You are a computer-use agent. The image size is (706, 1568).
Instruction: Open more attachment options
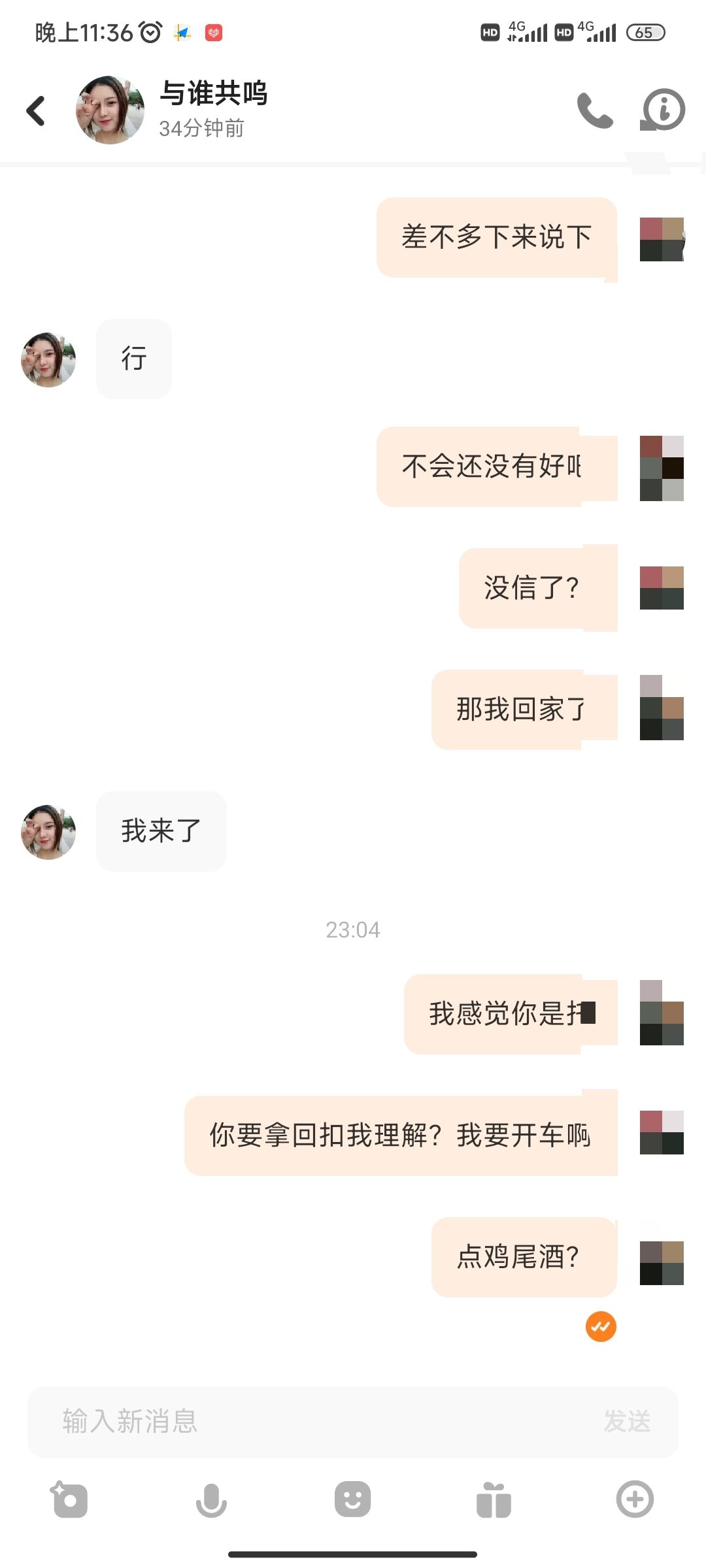tap(635, 1499)
